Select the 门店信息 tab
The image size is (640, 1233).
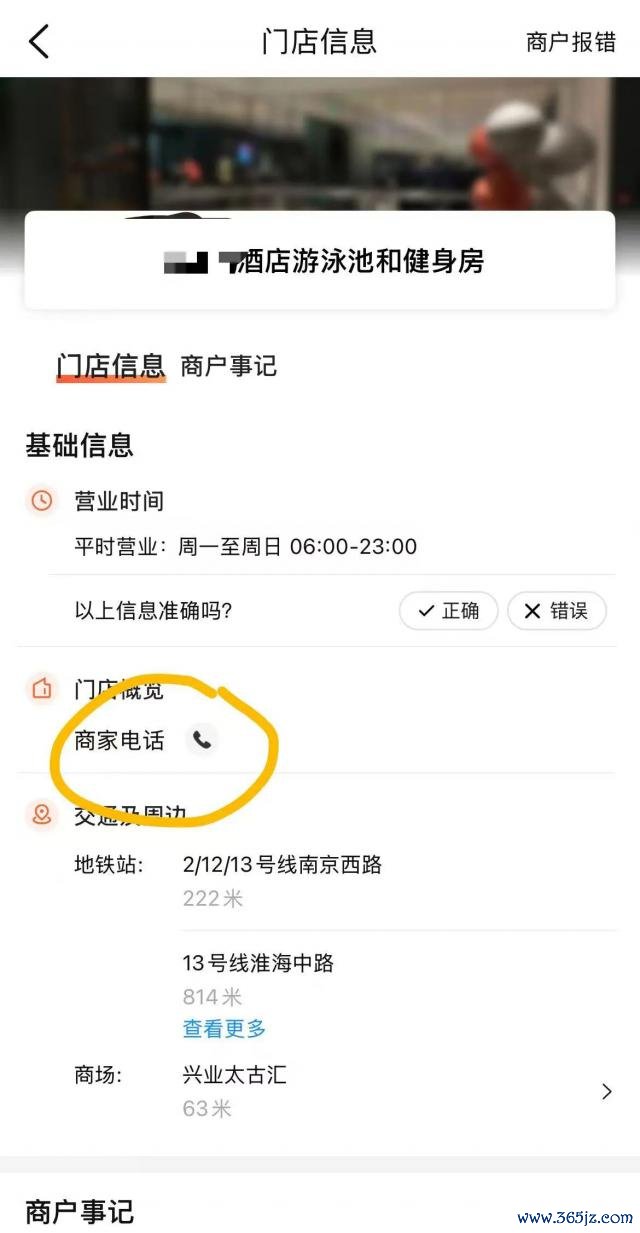point(110,366)
